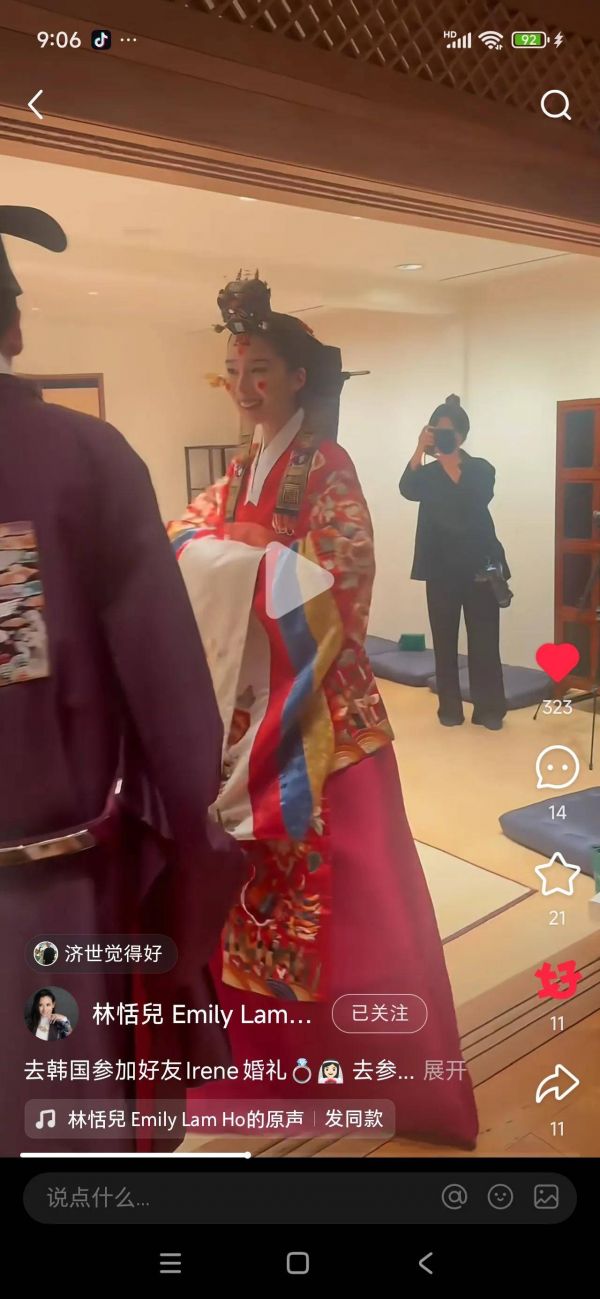Mention someone with the @ icon
Screen dimensions: 600x1299
coord(454,1197)
